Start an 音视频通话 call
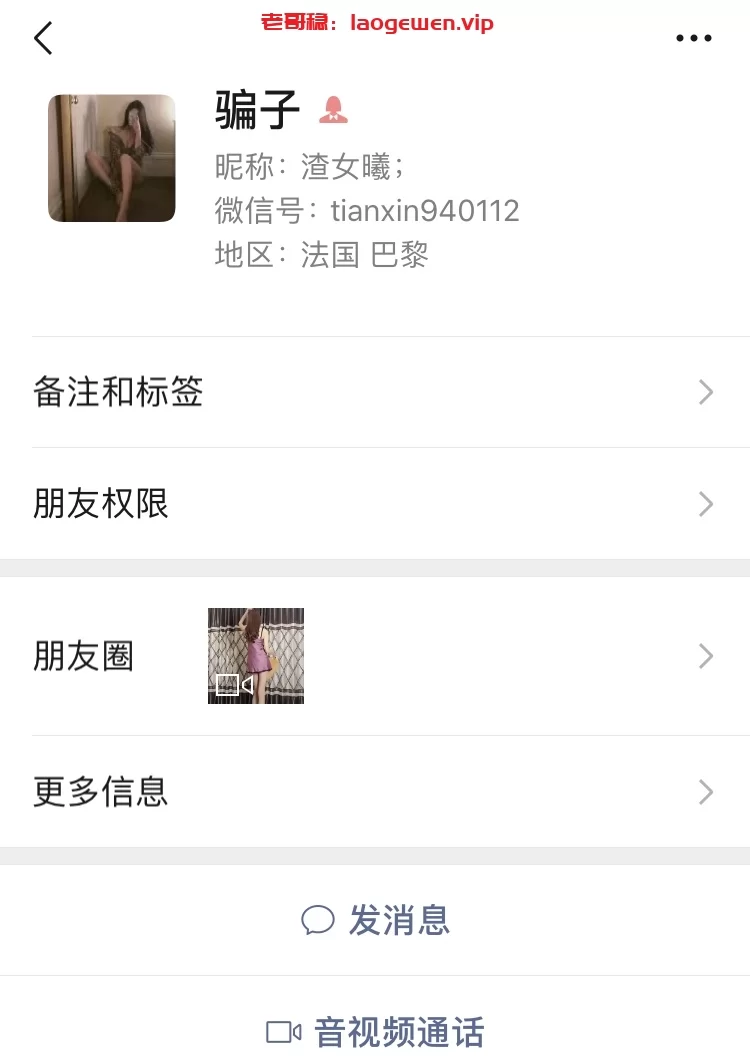This screenshot has width=750, height=1056. (x=376, y=1031)
